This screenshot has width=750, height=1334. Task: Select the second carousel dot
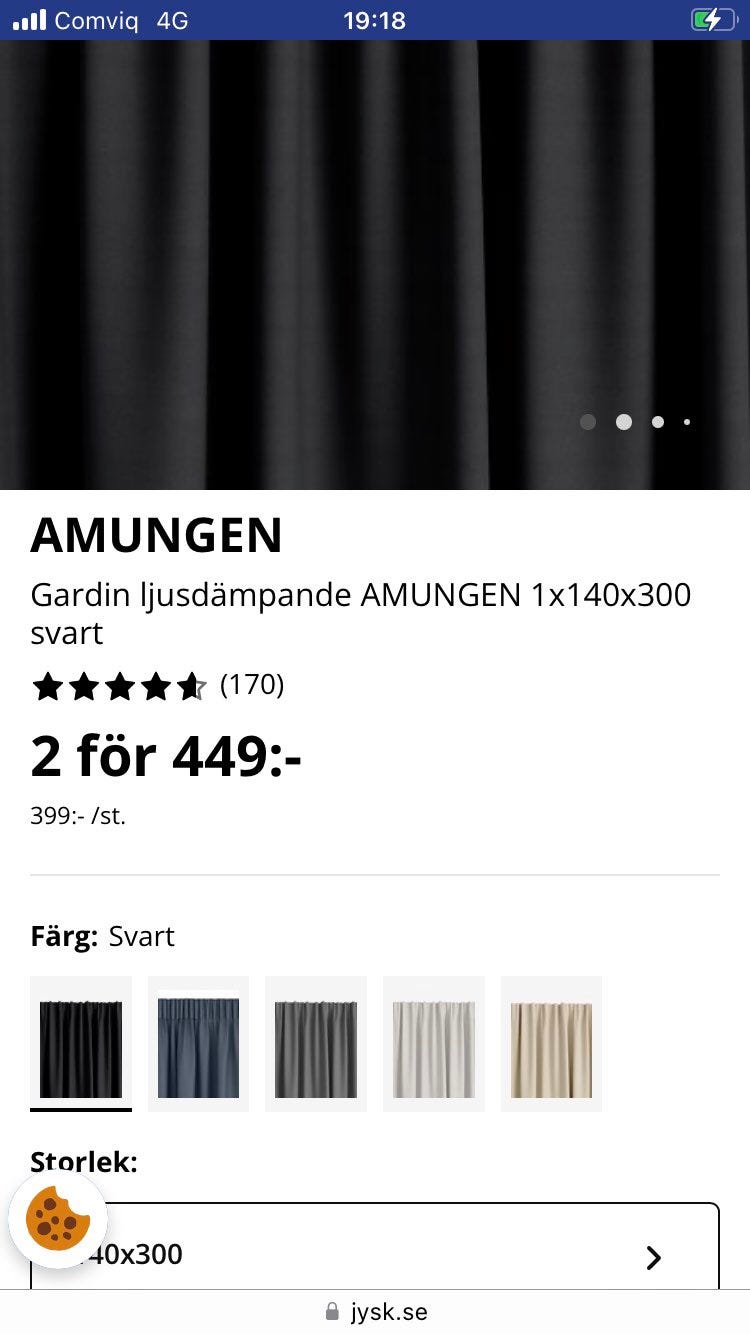pos(624,422)
